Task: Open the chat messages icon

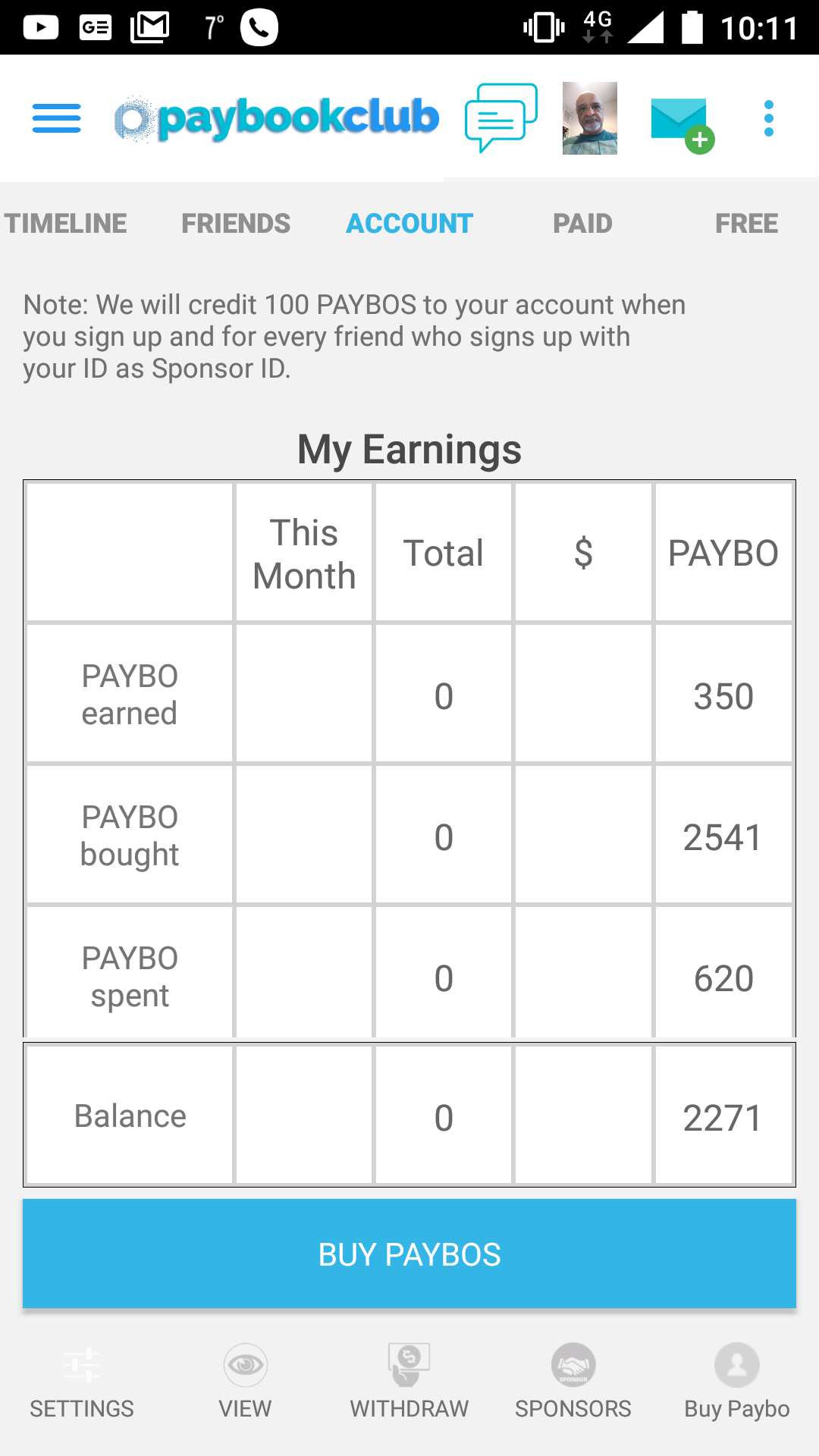Action: [501, 118]
